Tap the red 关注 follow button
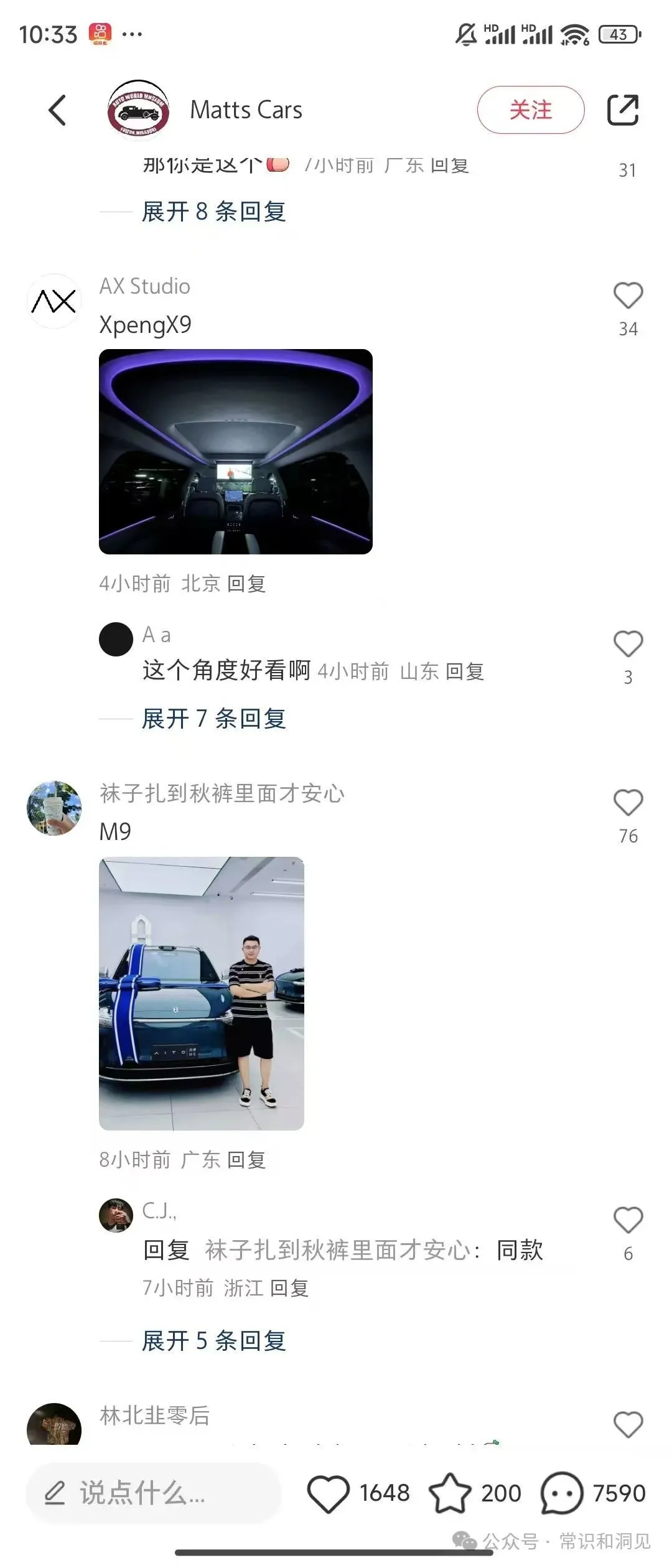 (530, 110)
